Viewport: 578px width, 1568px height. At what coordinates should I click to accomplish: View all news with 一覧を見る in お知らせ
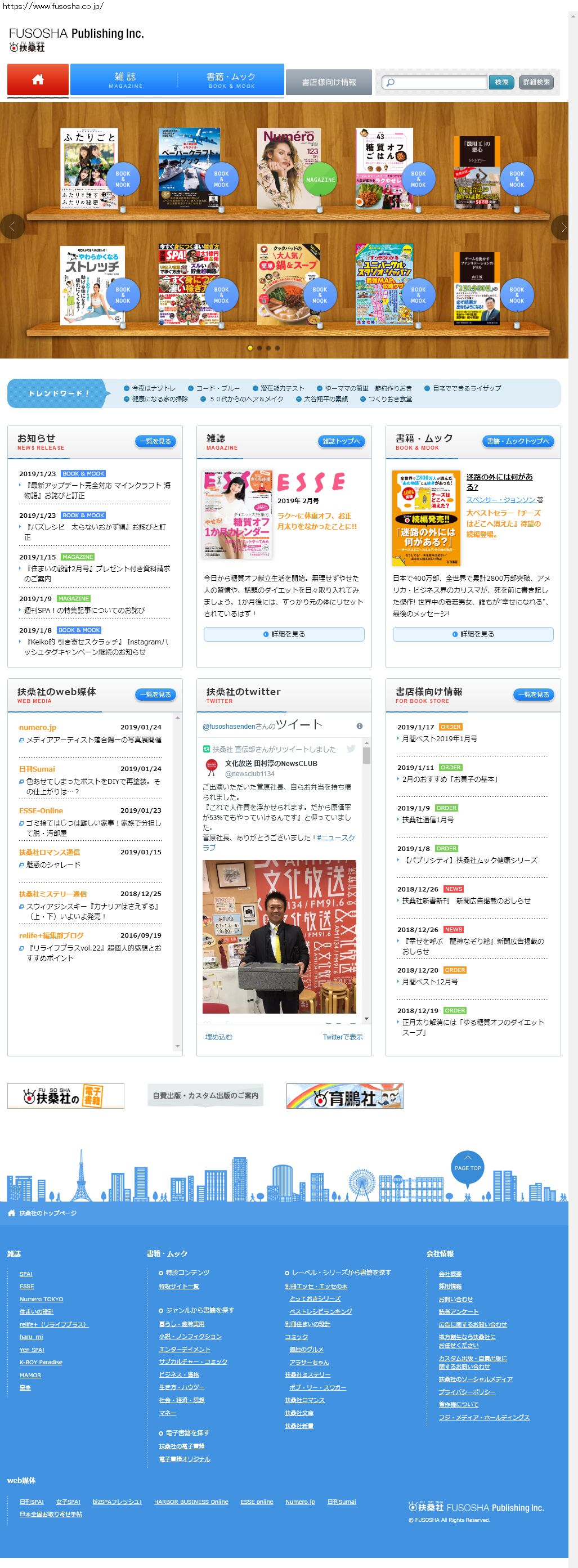coord(156,441)
